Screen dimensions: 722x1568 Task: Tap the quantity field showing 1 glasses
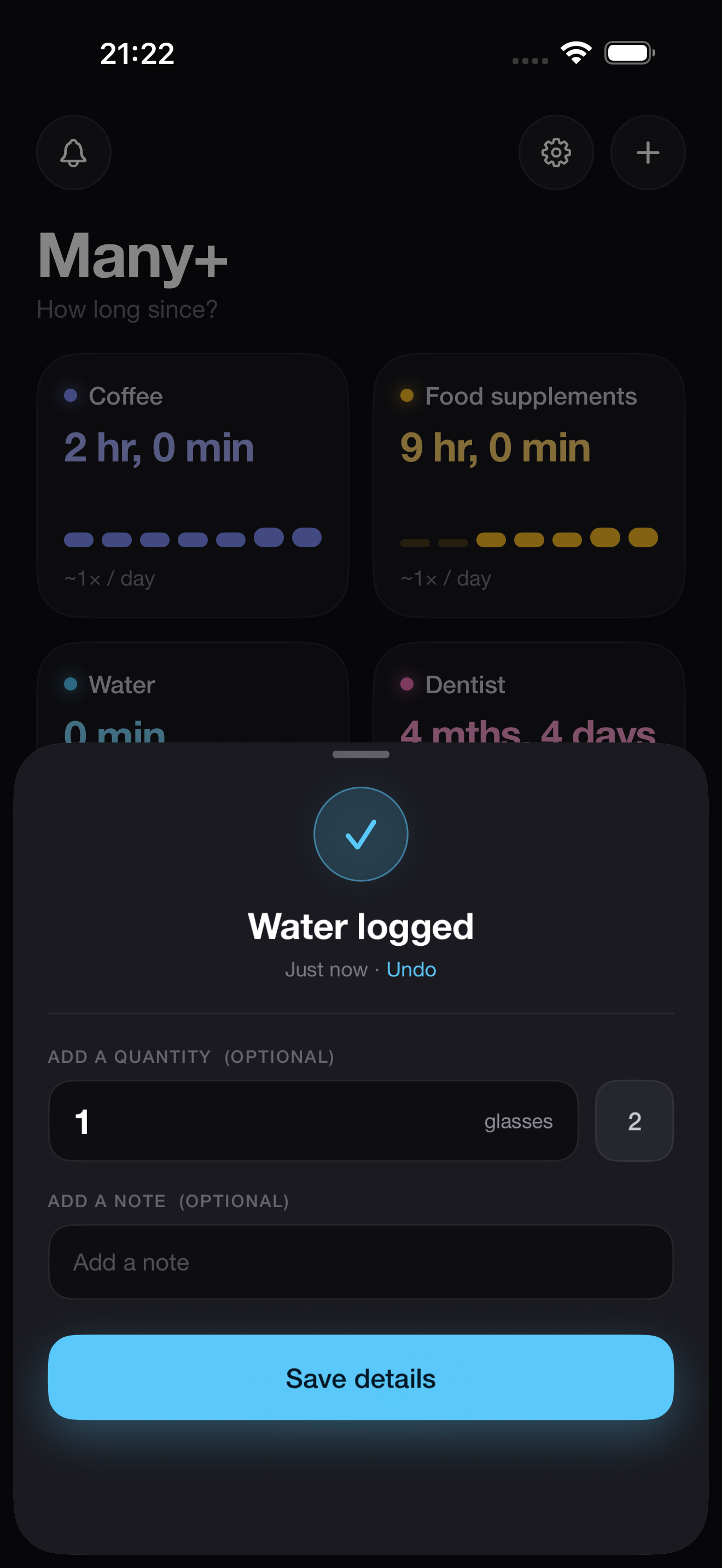(313, 1121)
